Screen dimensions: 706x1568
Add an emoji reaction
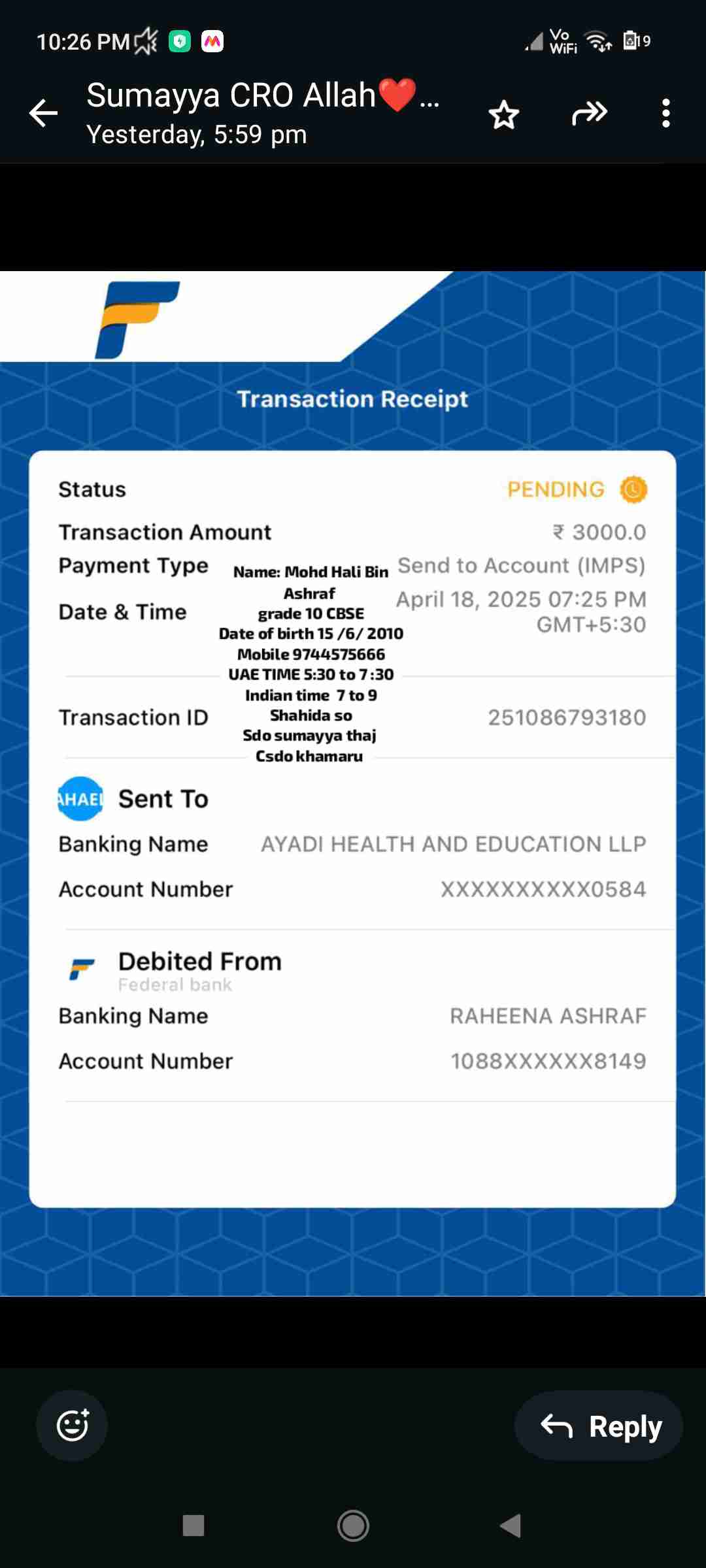tap(73, 1426)
